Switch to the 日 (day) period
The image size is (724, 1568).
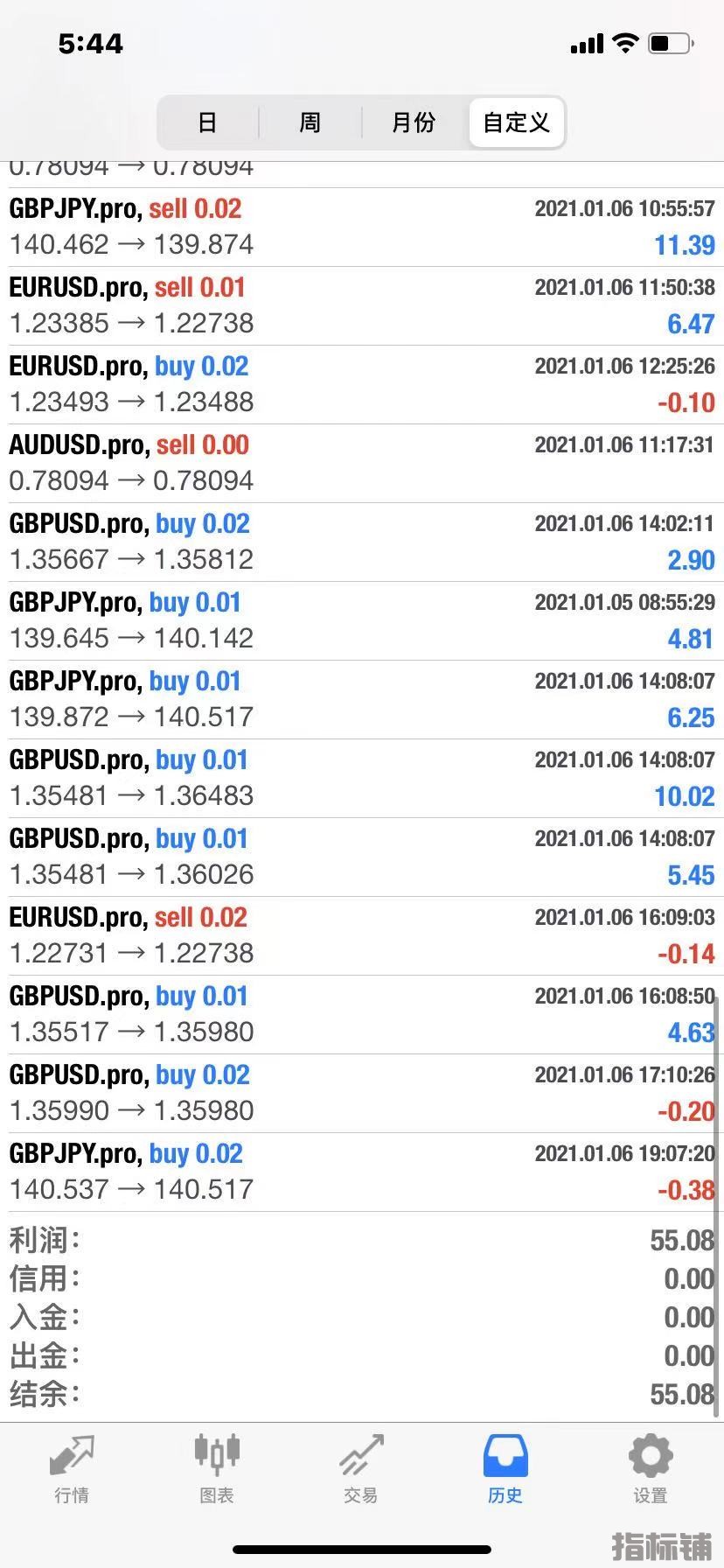click(x=207, y=122)
